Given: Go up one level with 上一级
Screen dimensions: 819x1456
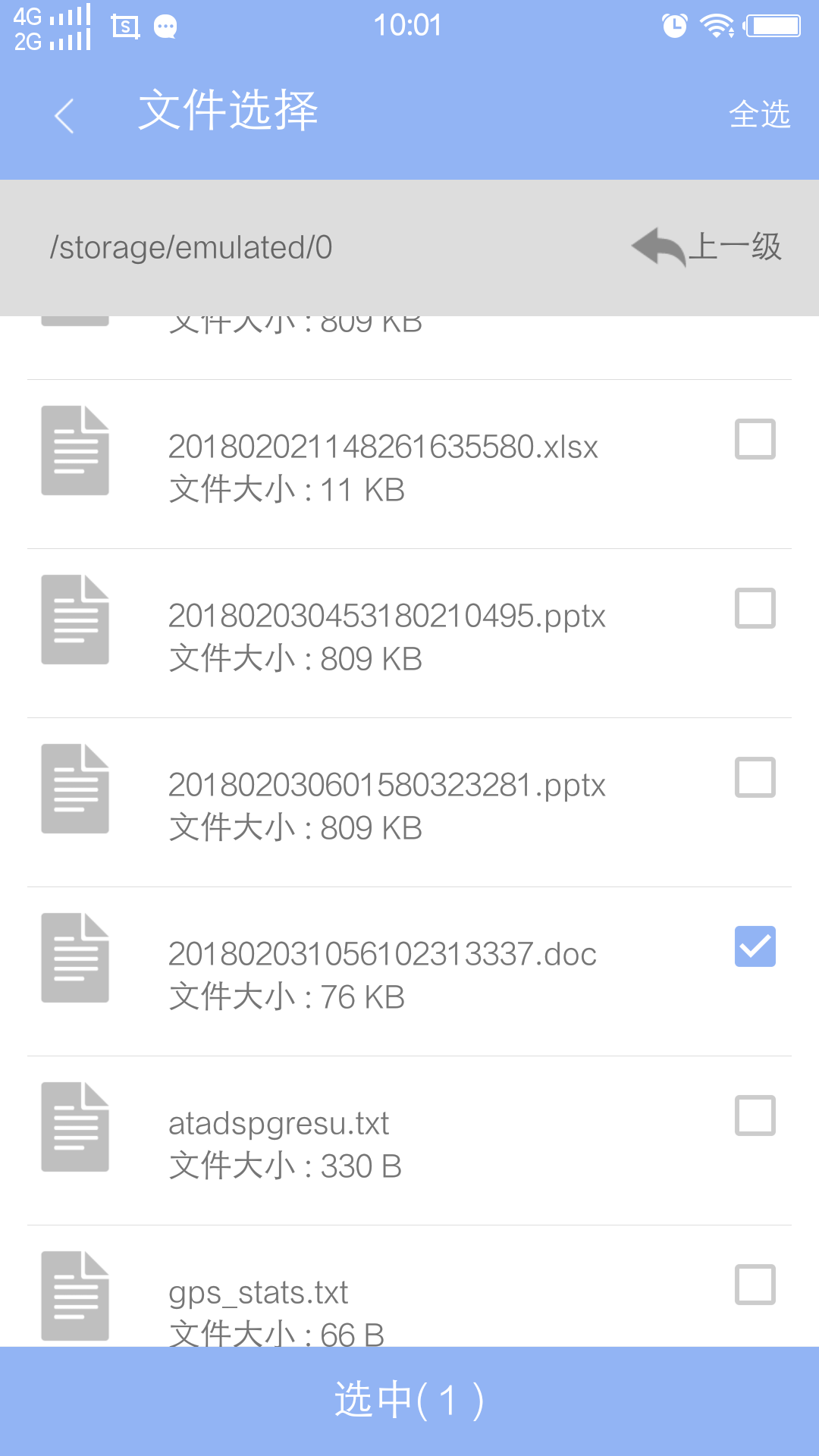Looking at the screenshot, I should coord(707,247).
